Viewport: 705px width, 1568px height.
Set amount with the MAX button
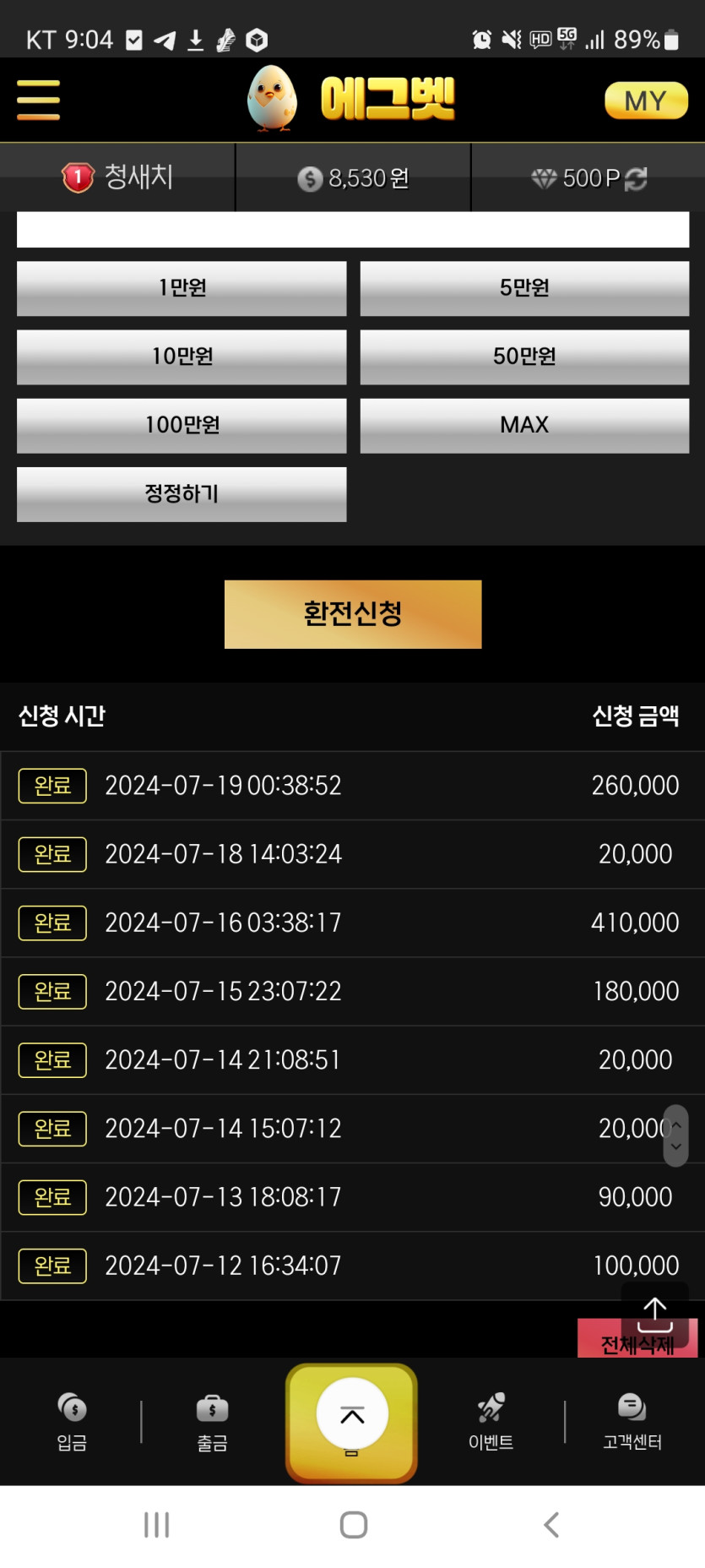524,425
